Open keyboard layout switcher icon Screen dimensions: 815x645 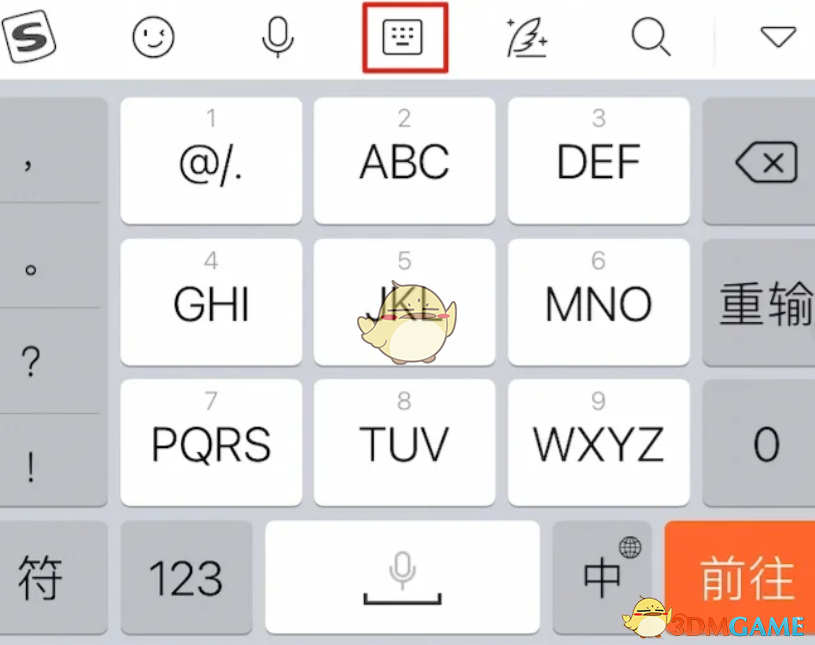coord(404,38)
